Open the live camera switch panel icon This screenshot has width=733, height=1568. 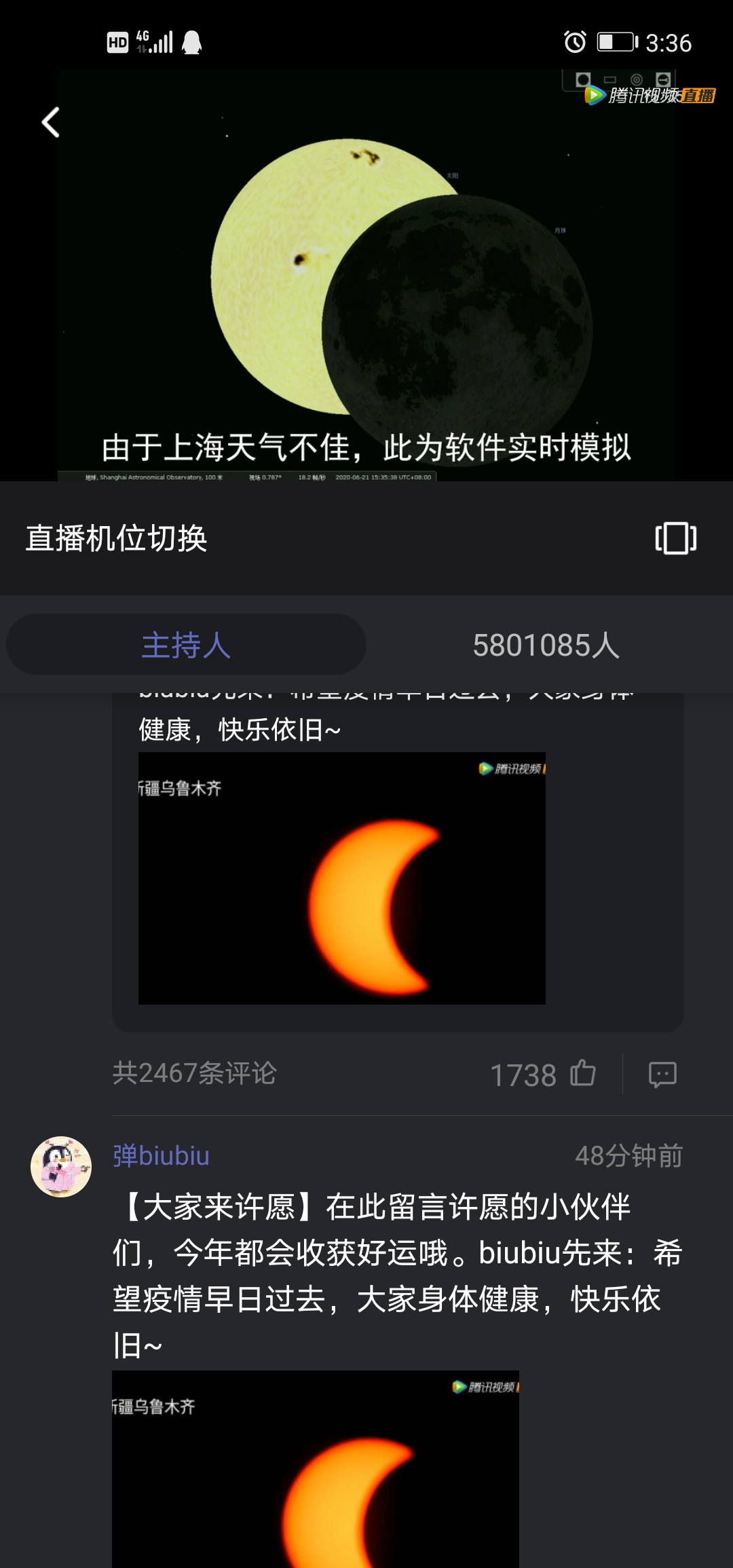[675, 538]
